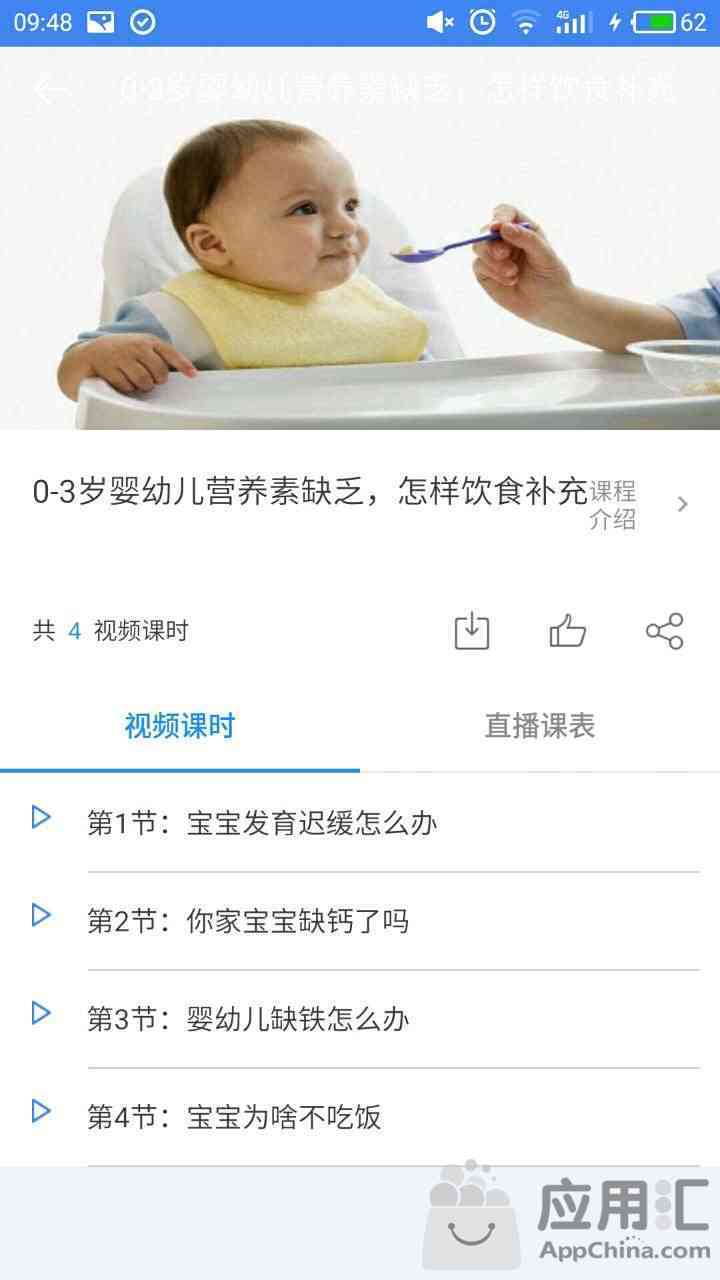Switch to 直播课表 tab
The image size is (720, 1280).
click(540, 726)
